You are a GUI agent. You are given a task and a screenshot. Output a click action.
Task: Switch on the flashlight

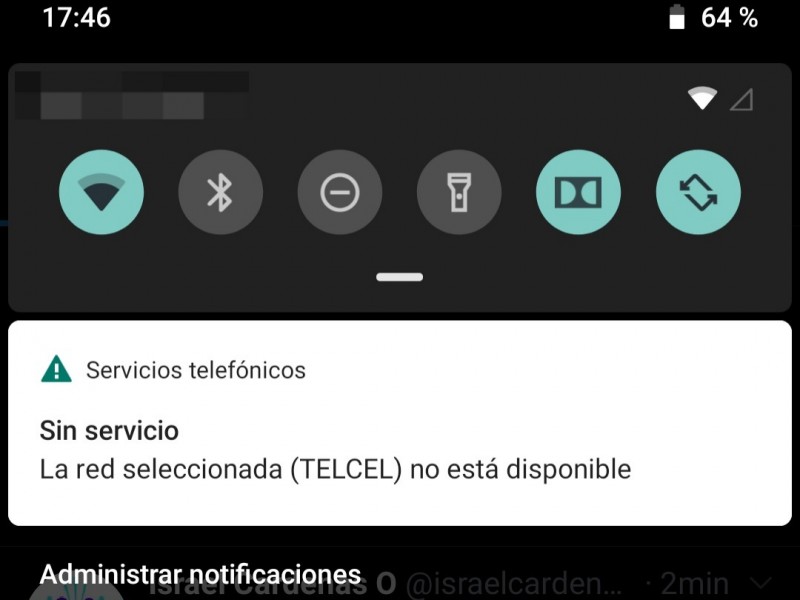pos(459,192)
